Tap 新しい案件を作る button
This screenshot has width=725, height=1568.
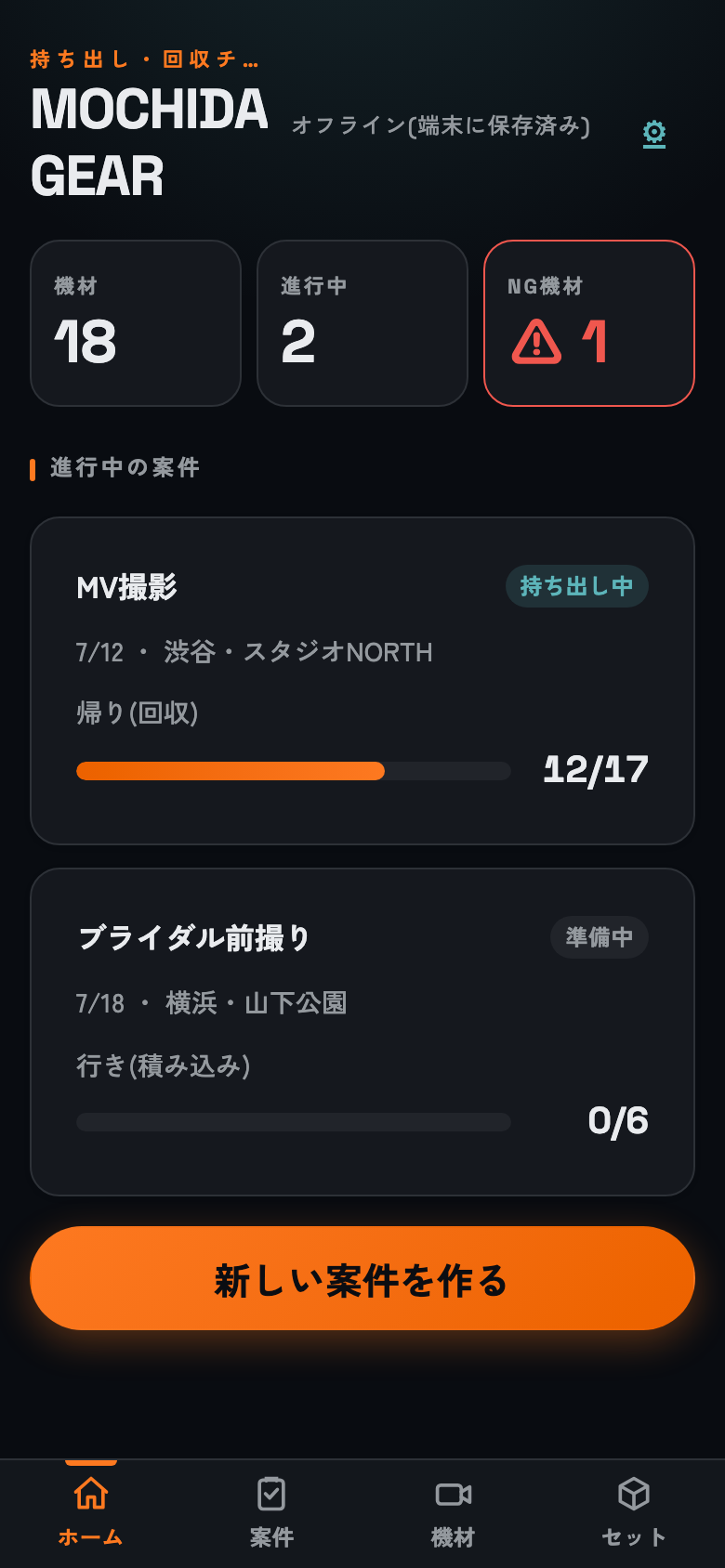pos(362,1278)
